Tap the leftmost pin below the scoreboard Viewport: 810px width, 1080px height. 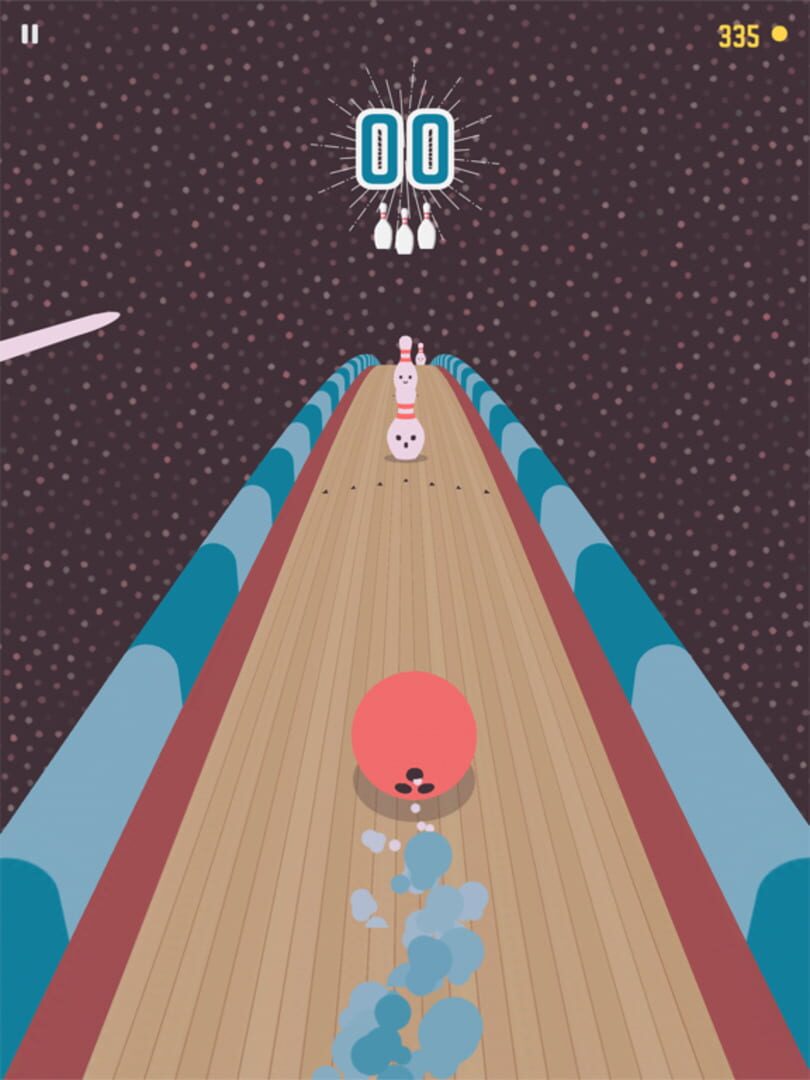[380, 228]
